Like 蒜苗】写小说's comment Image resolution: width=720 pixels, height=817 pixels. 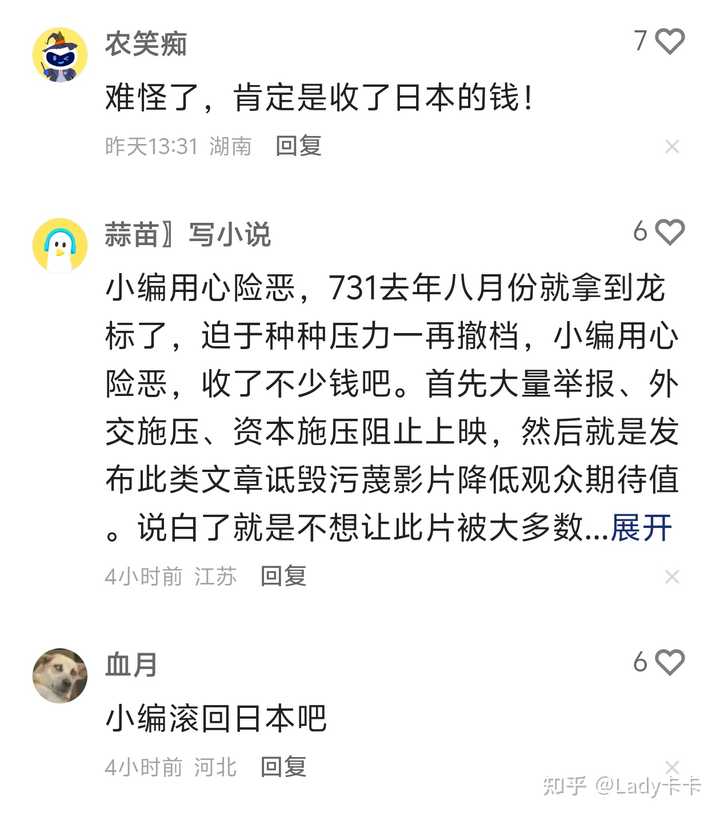(x=670, y=232)
